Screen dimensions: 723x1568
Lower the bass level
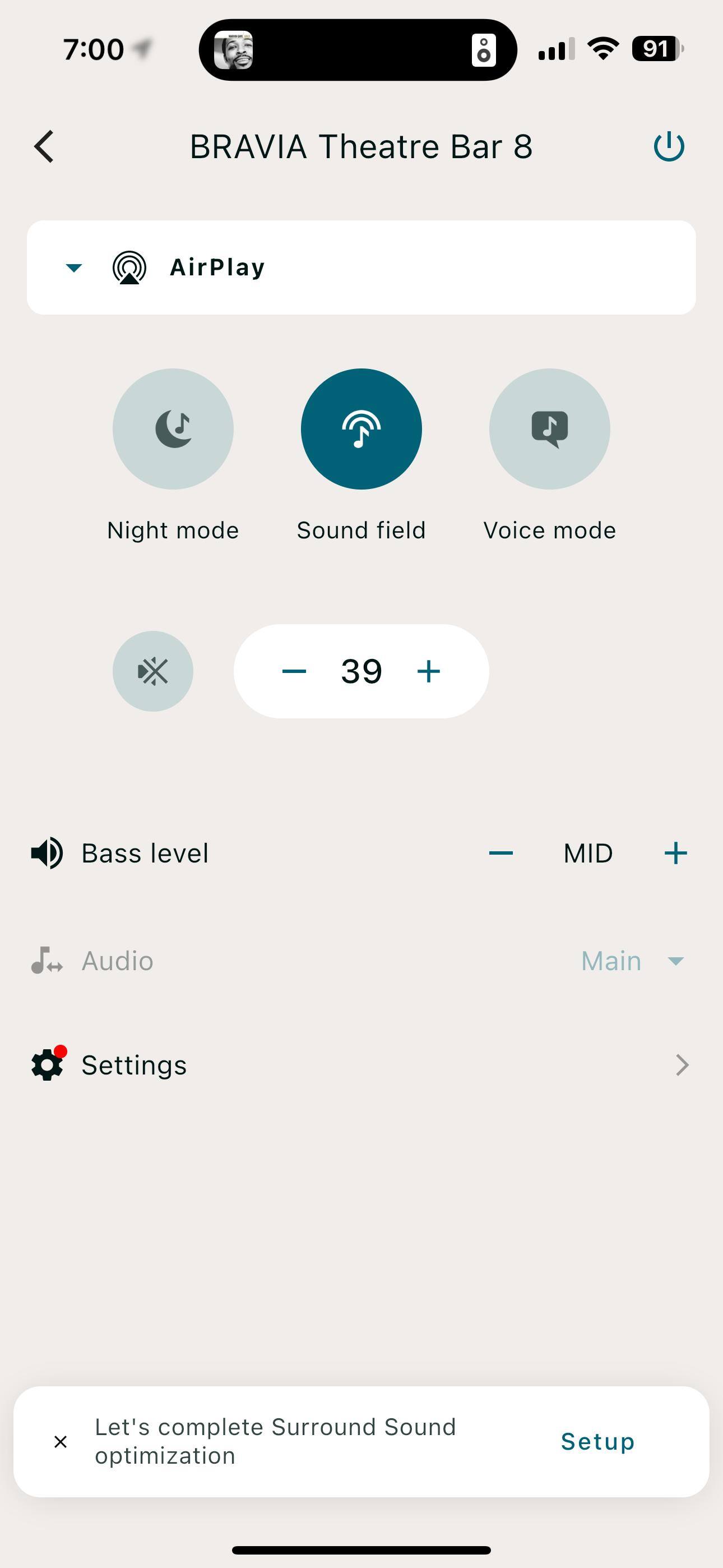click(x=501, y=854)
